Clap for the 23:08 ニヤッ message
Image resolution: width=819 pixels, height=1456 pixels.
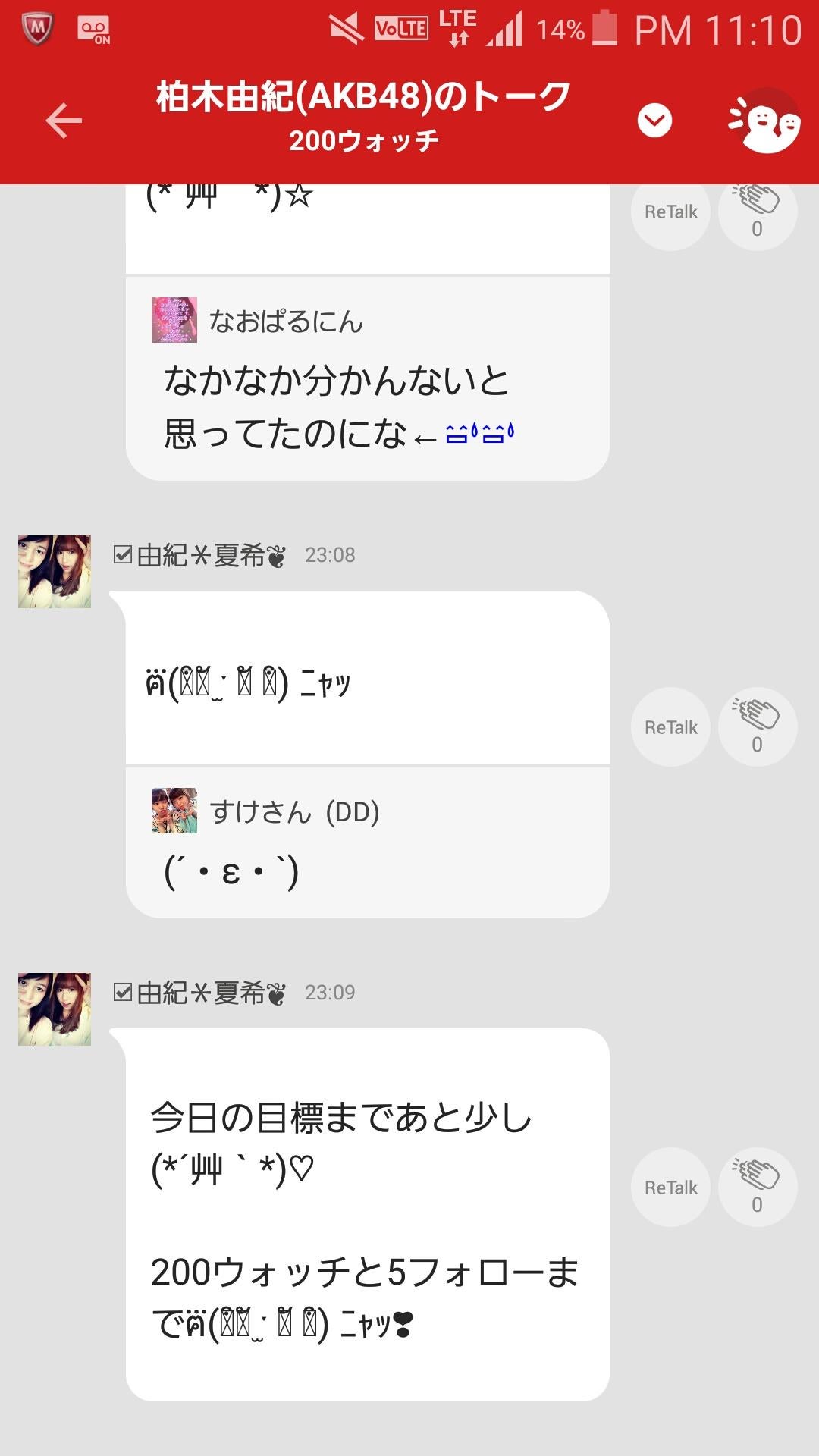(x=757, y=727)
